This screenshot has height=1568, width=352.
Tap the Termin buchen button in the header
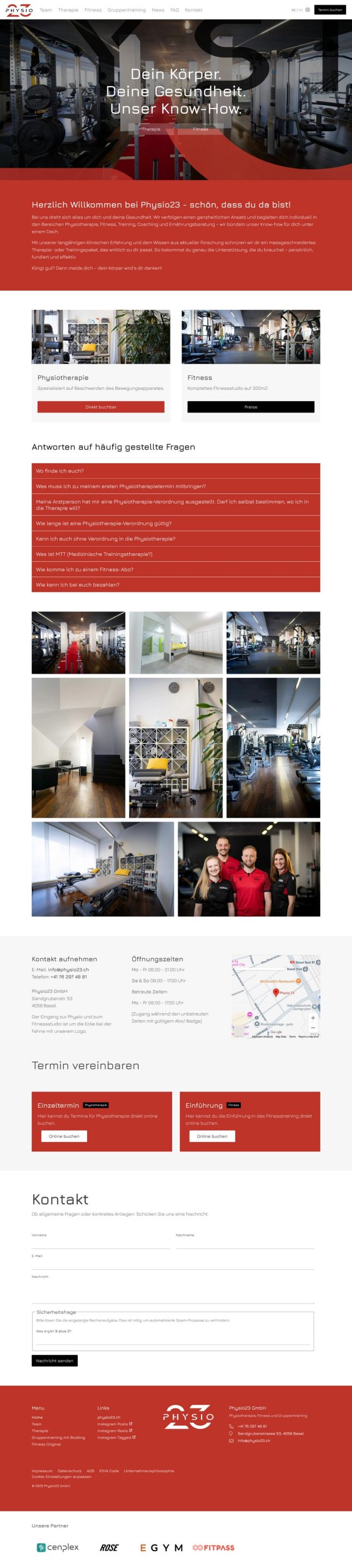[330, 10]
